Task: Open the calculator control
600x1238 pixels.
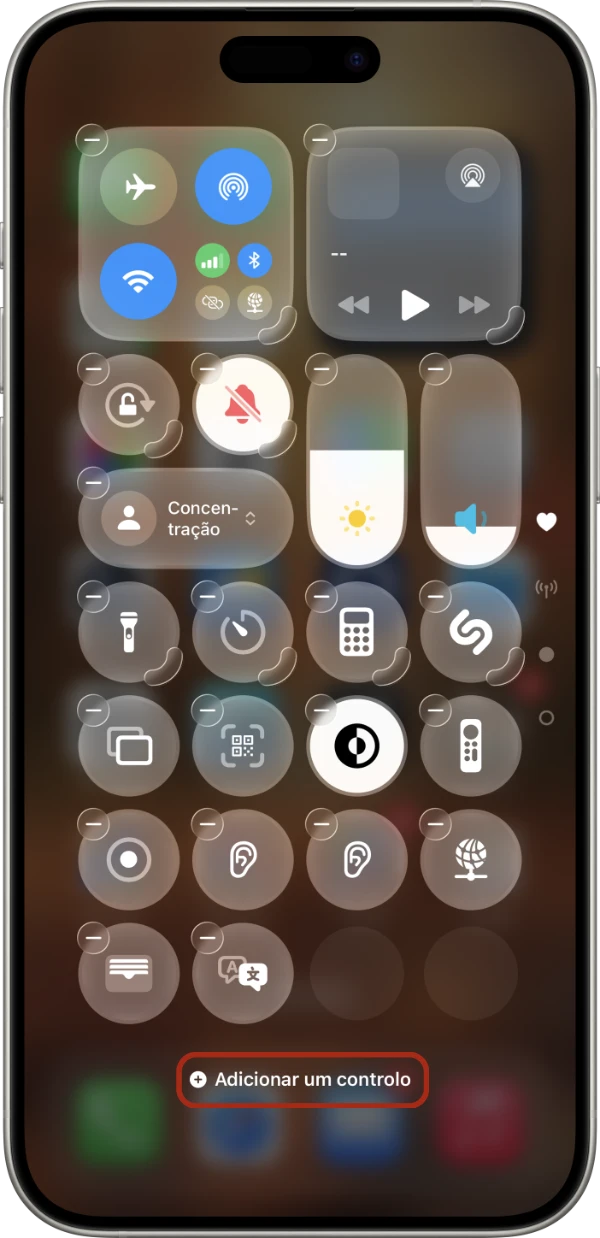Action: click(357, 633)
